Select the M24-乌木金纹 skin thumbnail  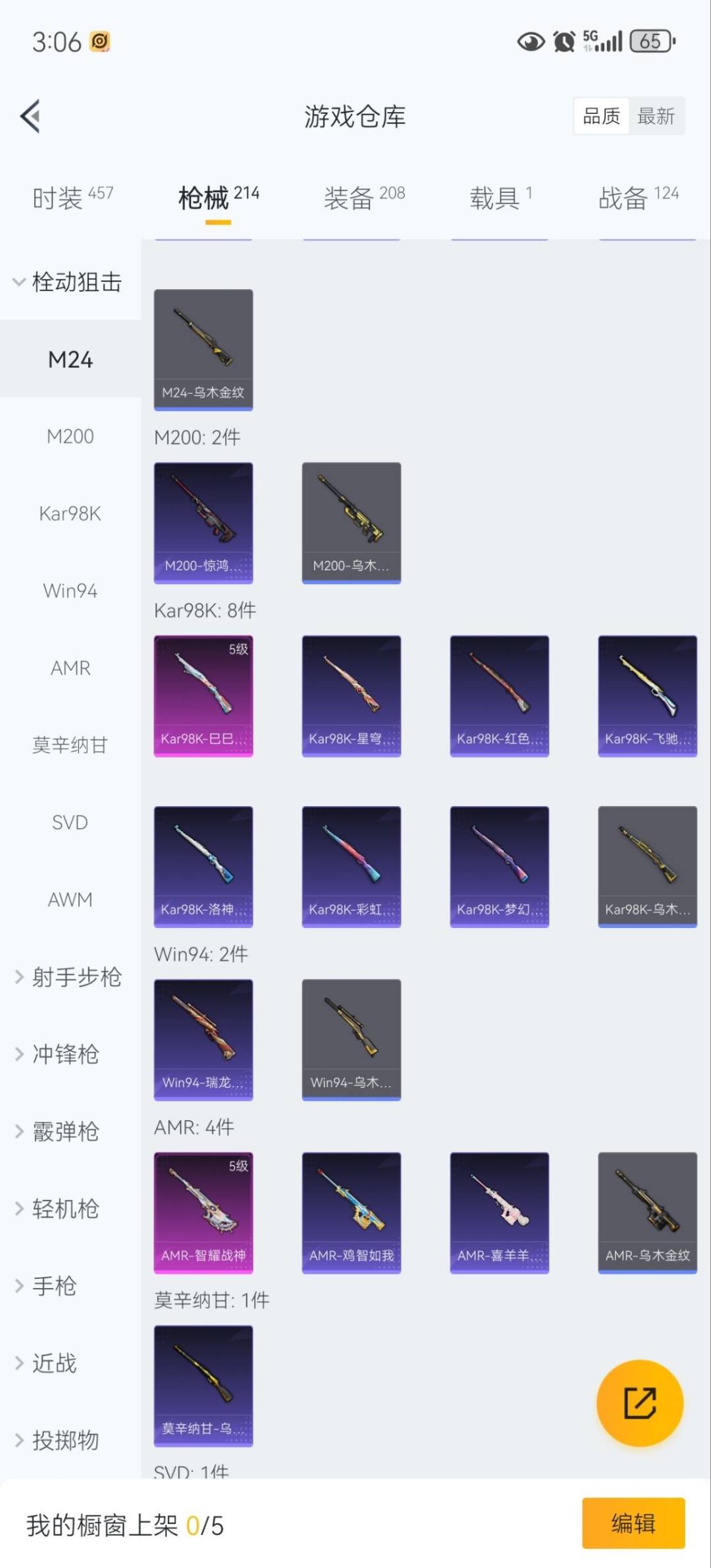[x=203, y=349]
